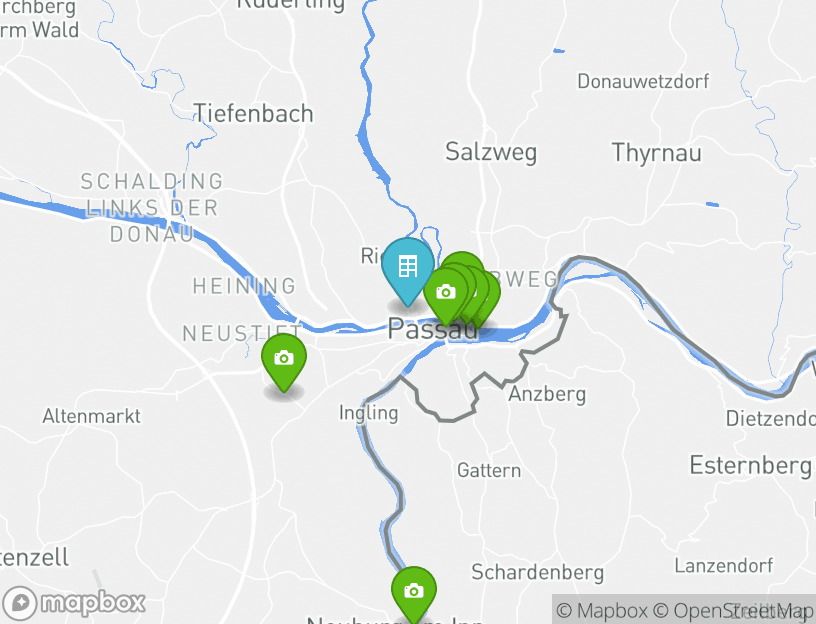Open the green camera marker near Neustift

point(284,358)
